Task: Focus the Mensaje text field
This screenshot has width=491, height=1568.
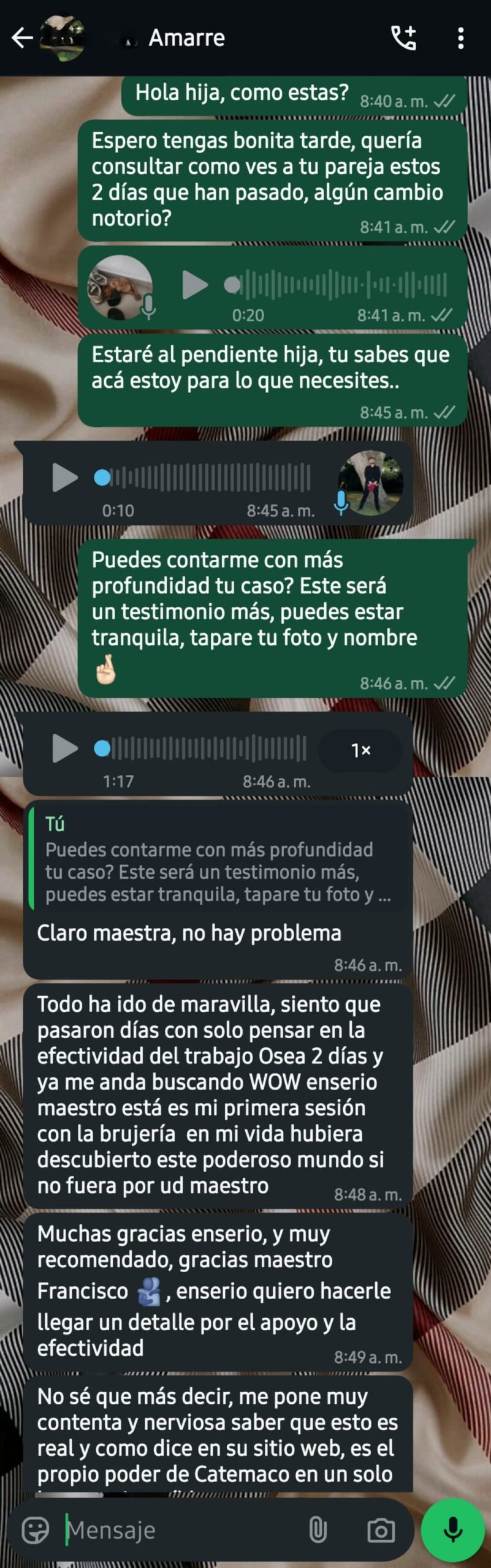Action: pos(184,1530)
